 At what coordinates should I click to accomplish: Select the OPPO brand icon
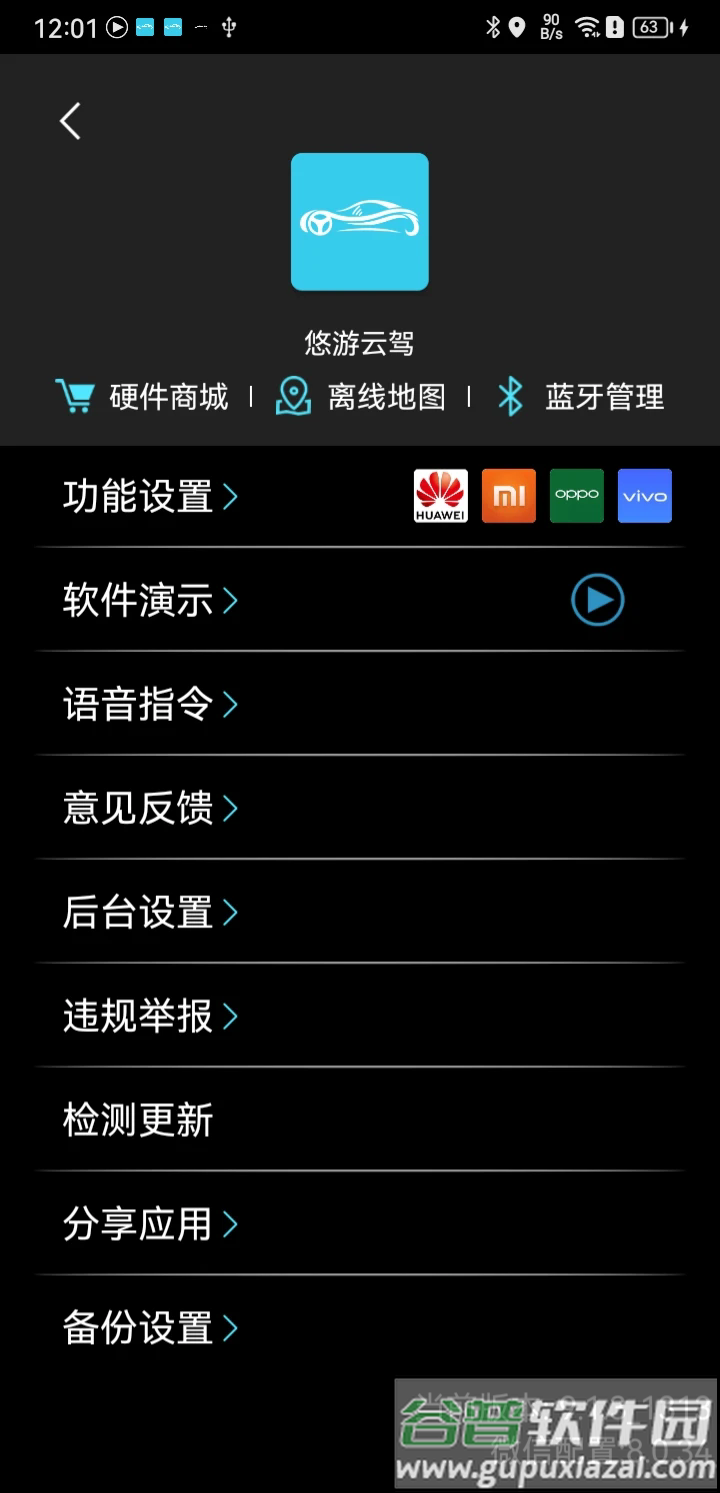tap(576, 495)
